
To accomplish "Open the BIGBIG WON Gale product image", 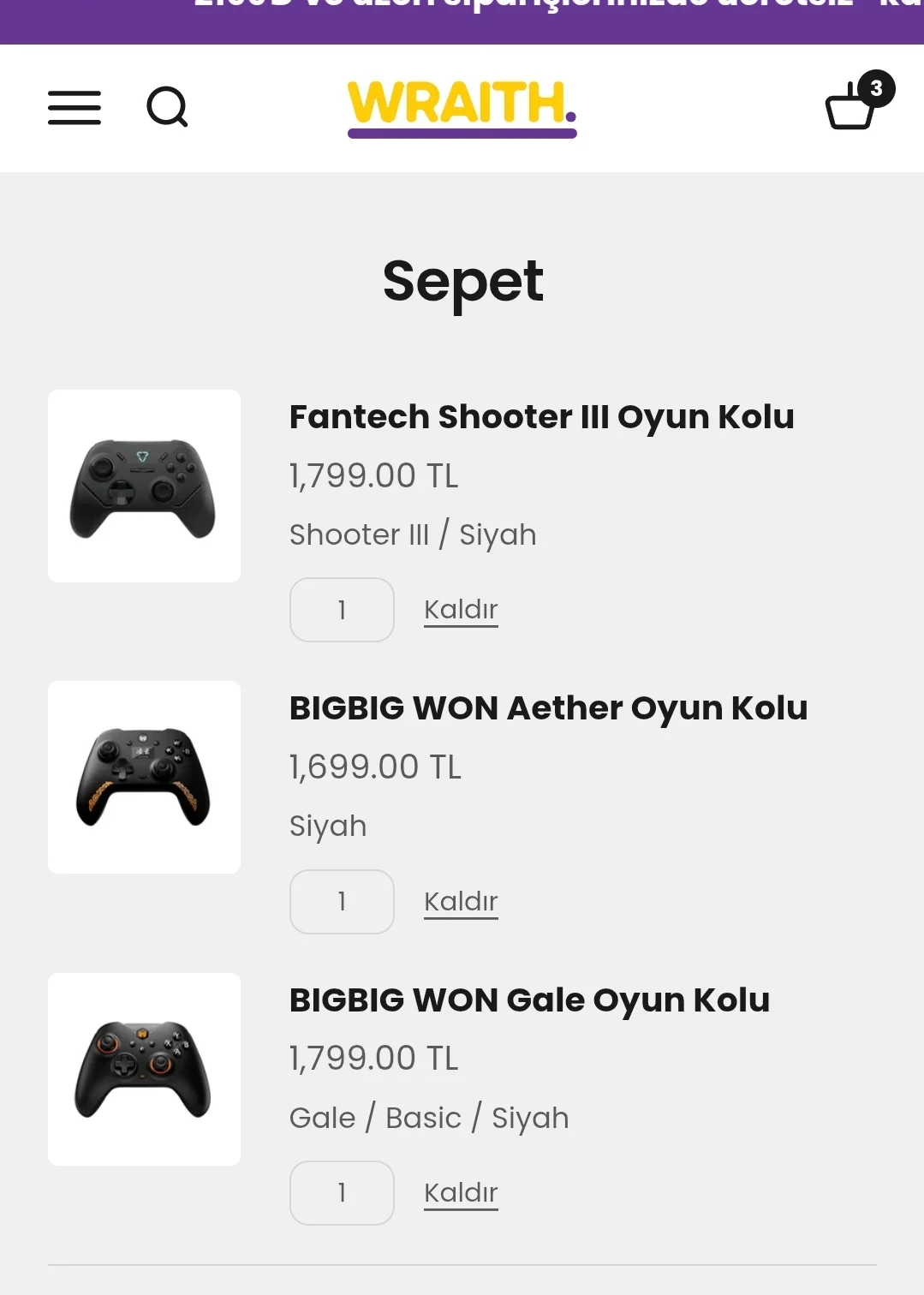I will click(x=144, y=1069).
